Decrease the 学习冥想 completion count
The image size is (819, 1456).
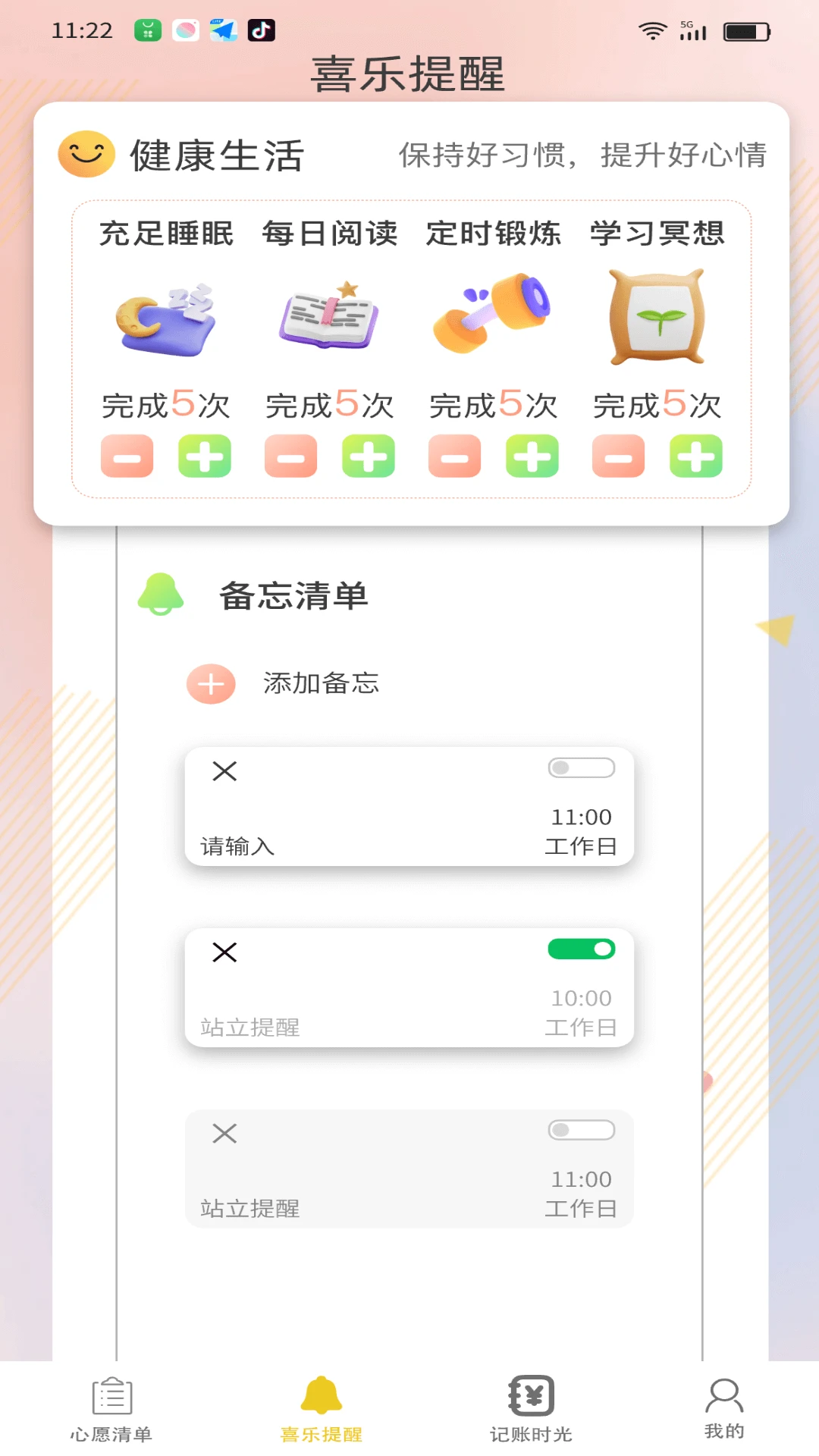(x=619, y=457)
